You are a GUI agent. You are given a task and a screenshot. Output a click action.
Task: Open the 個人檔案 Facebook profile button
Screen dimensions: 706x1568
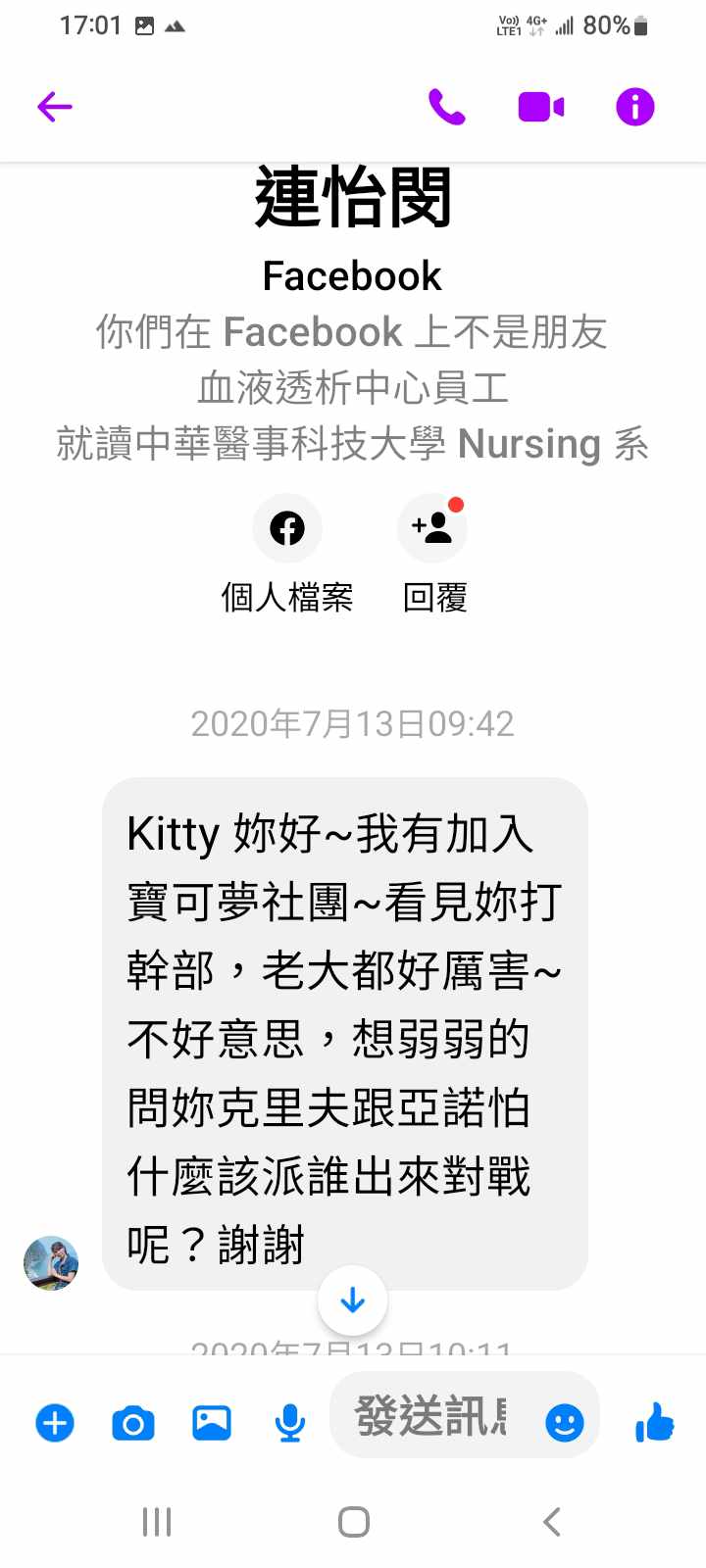(x=286, y=529)
